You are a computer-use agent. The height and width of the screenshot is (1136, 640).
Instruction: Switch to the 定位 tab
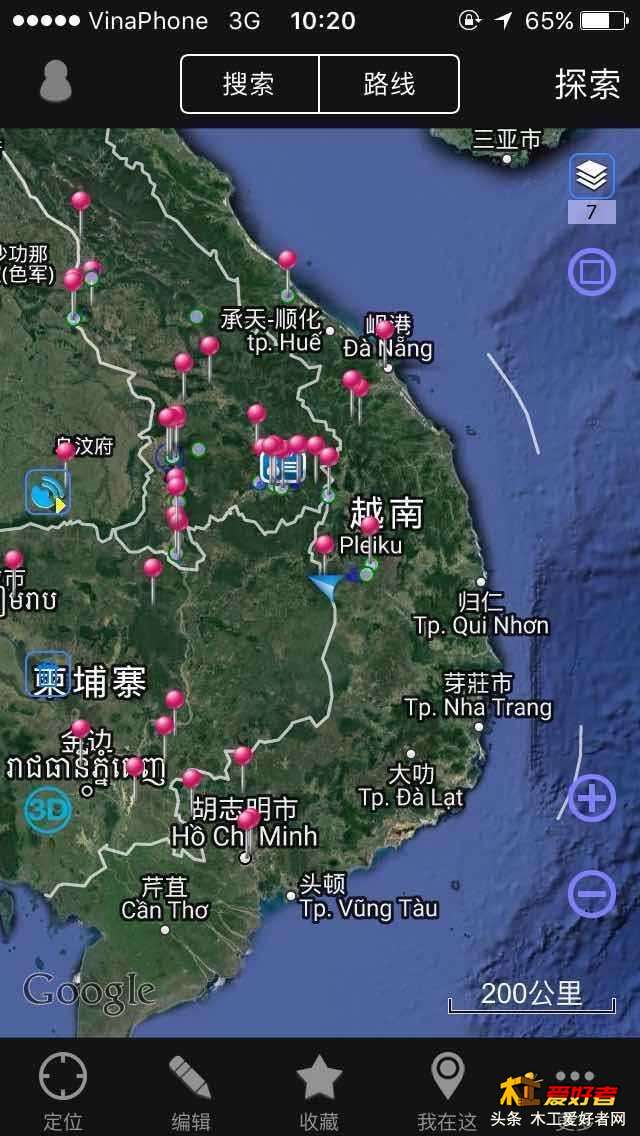(63, 1092)
